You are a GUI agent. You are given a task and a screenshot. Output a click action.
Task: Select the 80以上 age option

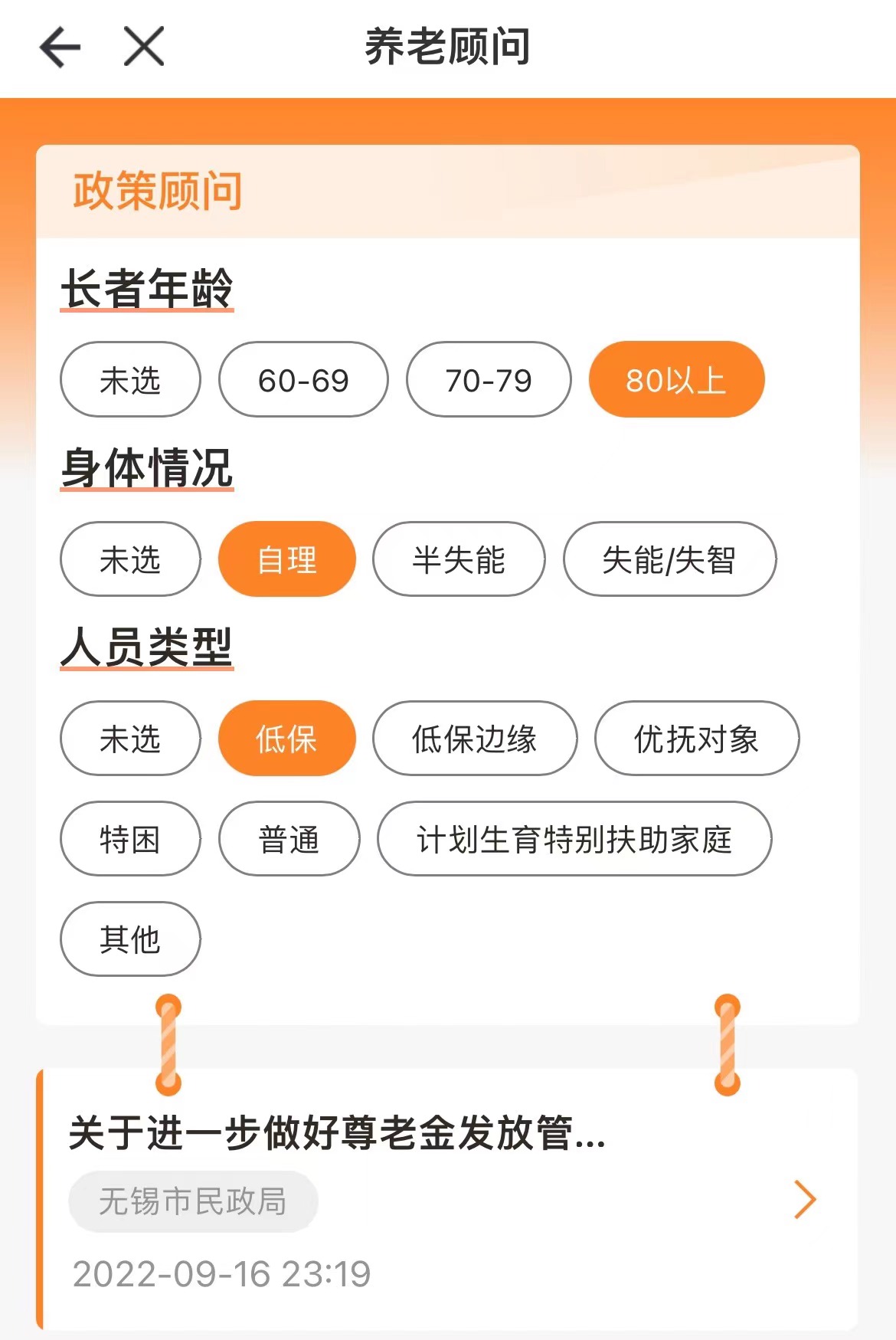pos(676,380)
